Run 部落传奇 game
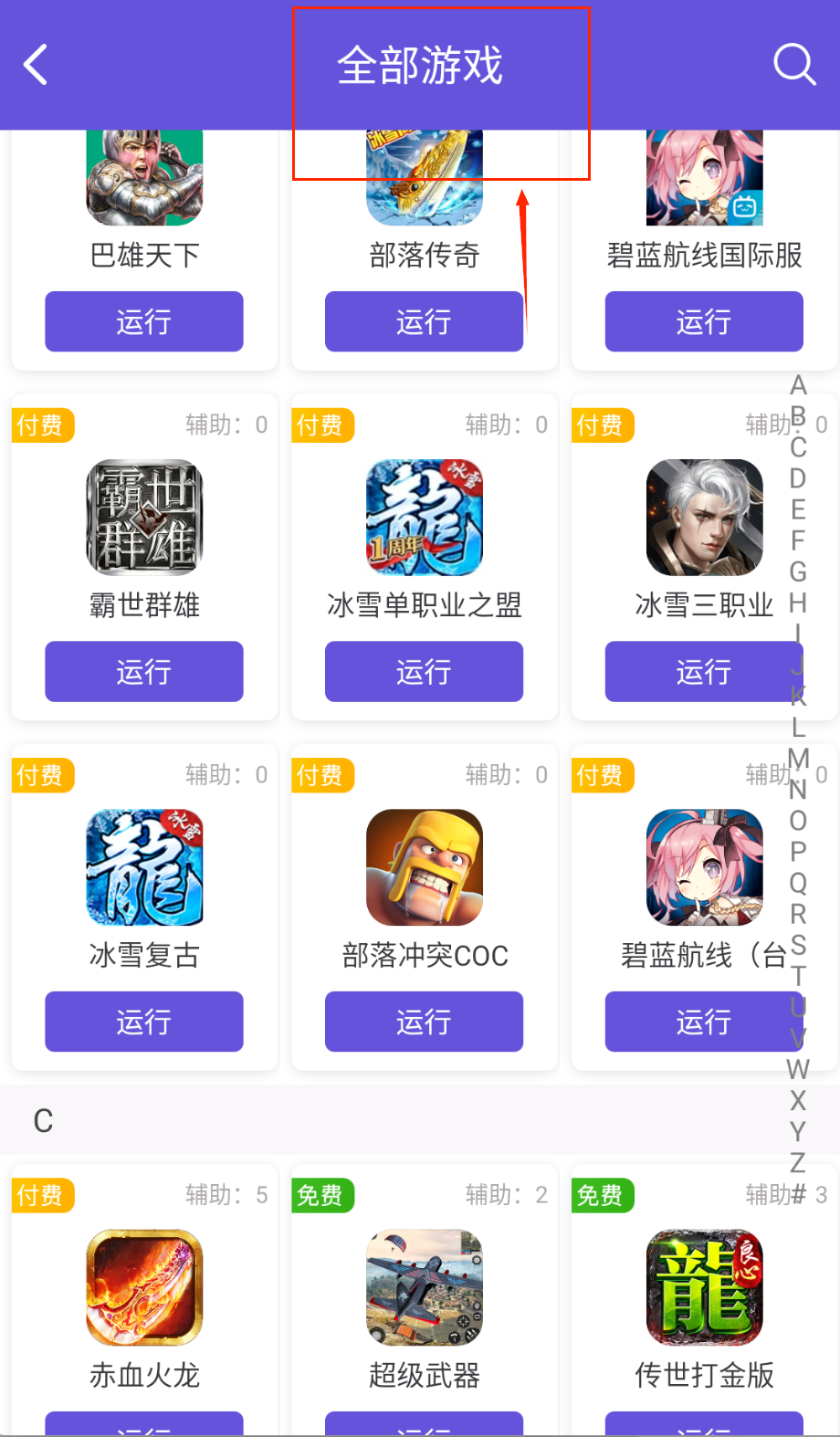 [x=424, y=321]
